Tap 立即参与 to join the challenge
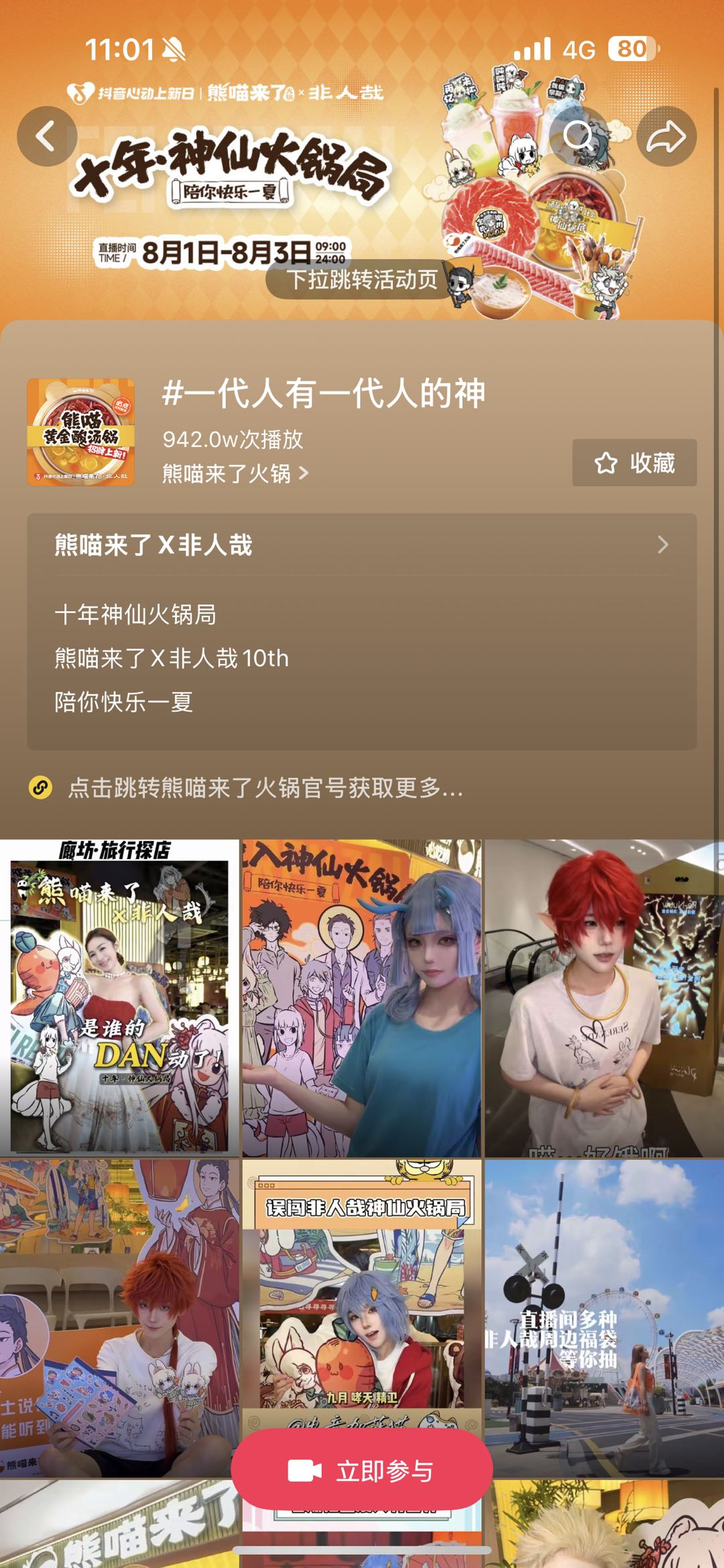This screenshot has height=1568, width=724. pos(362,1471)
